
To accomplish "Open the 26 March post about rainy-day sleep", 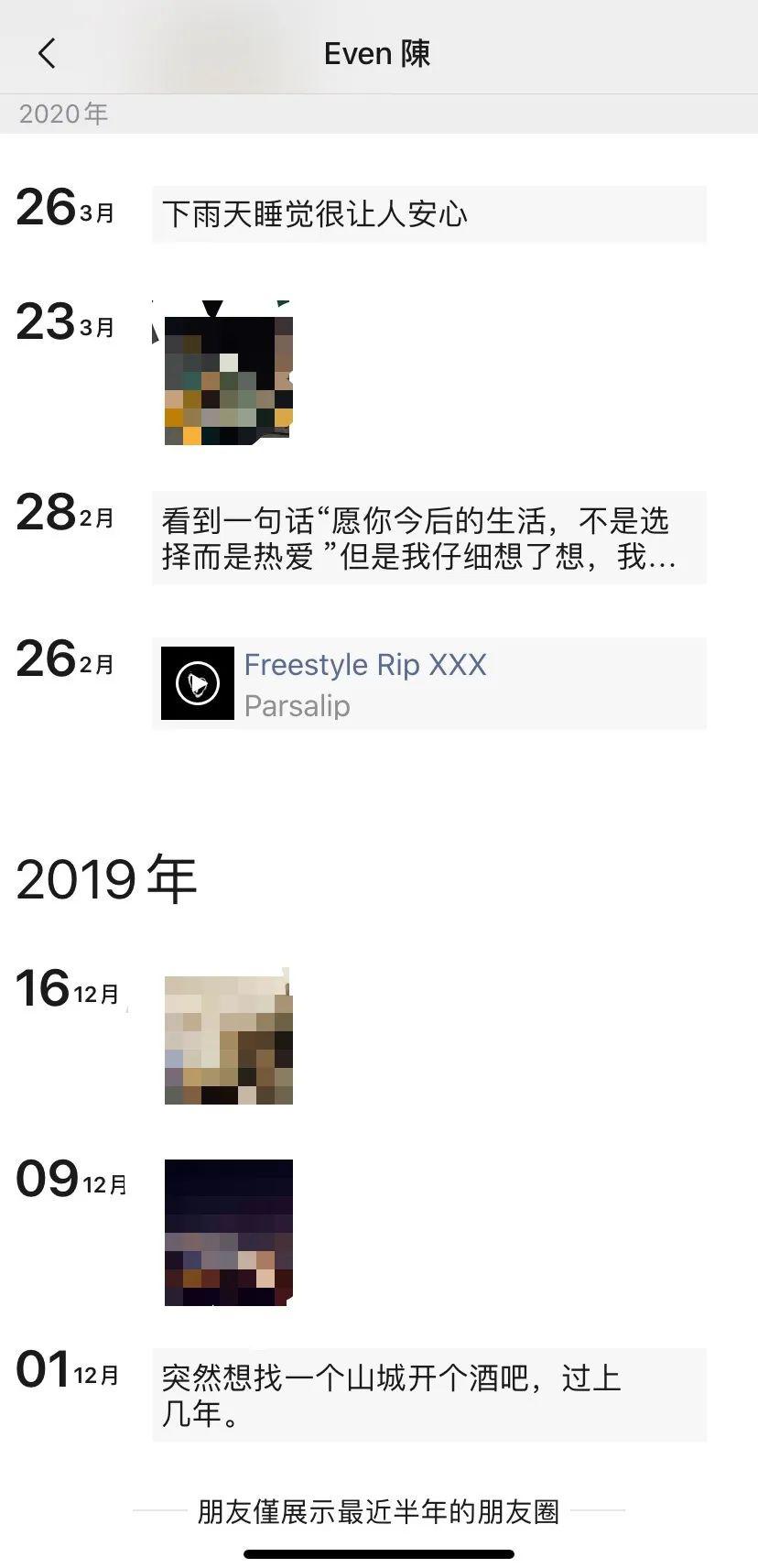I will 428,214.
